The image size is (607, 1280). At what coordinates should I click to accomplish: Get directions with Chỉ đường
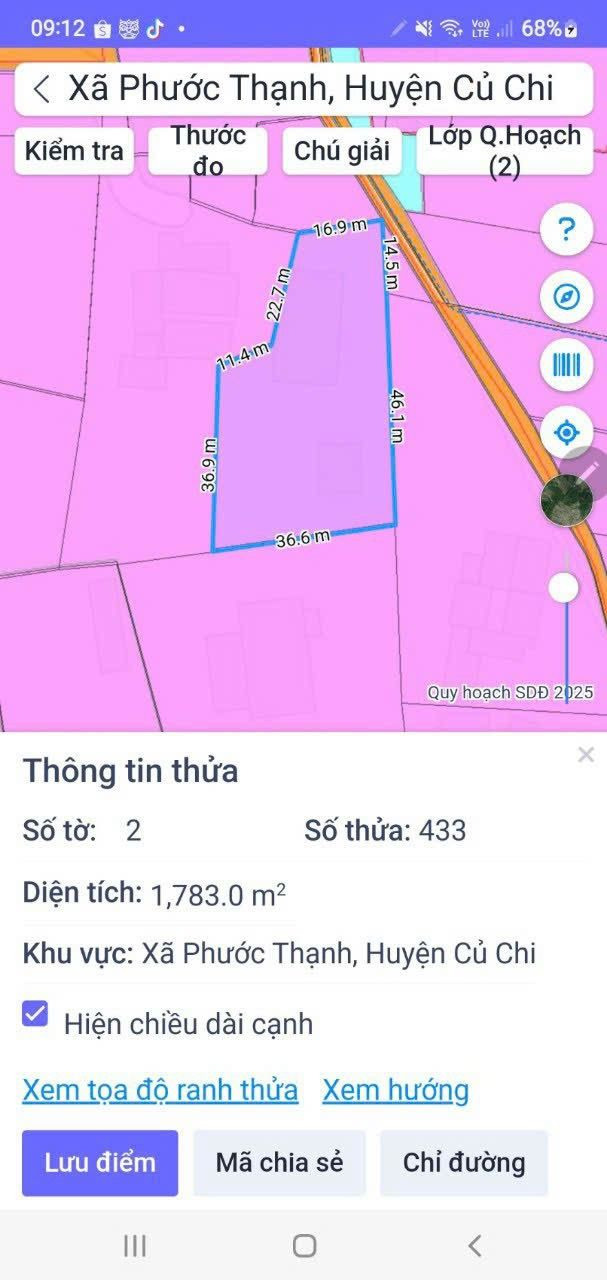click(463, 1162)
